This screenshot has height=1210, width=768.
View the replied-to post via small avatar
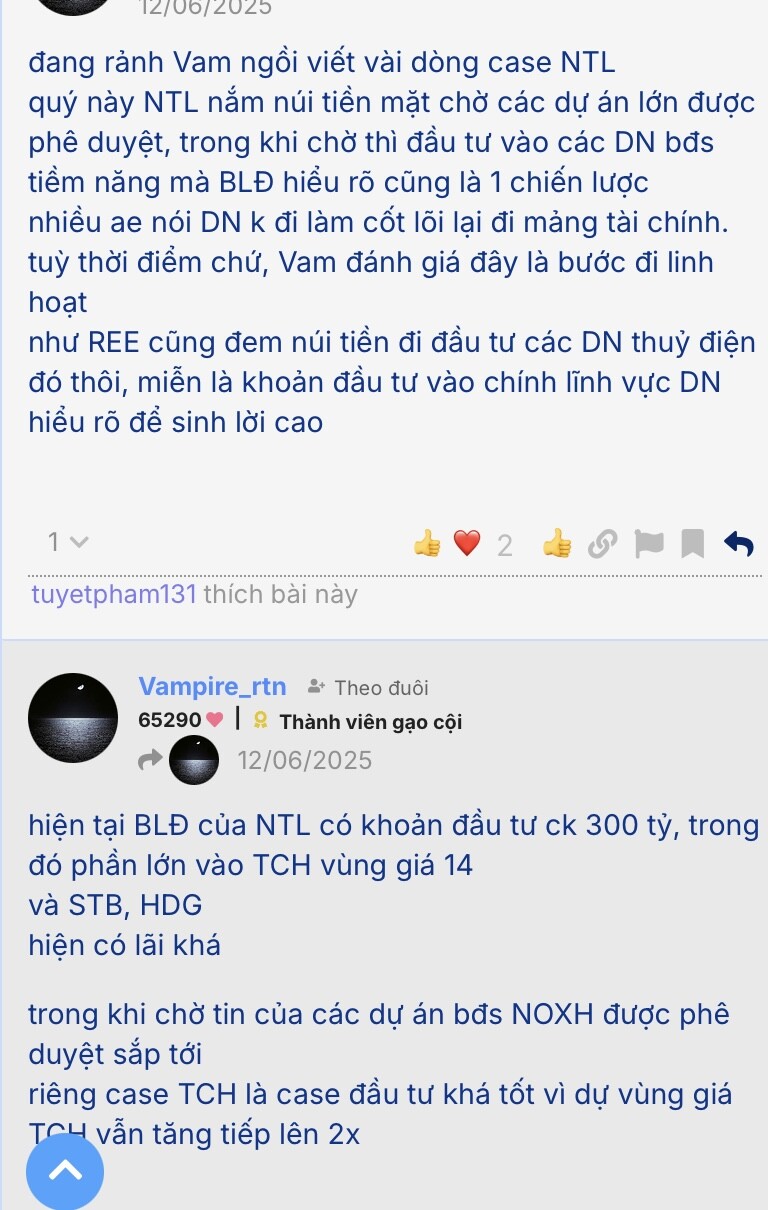pos(193,760)
